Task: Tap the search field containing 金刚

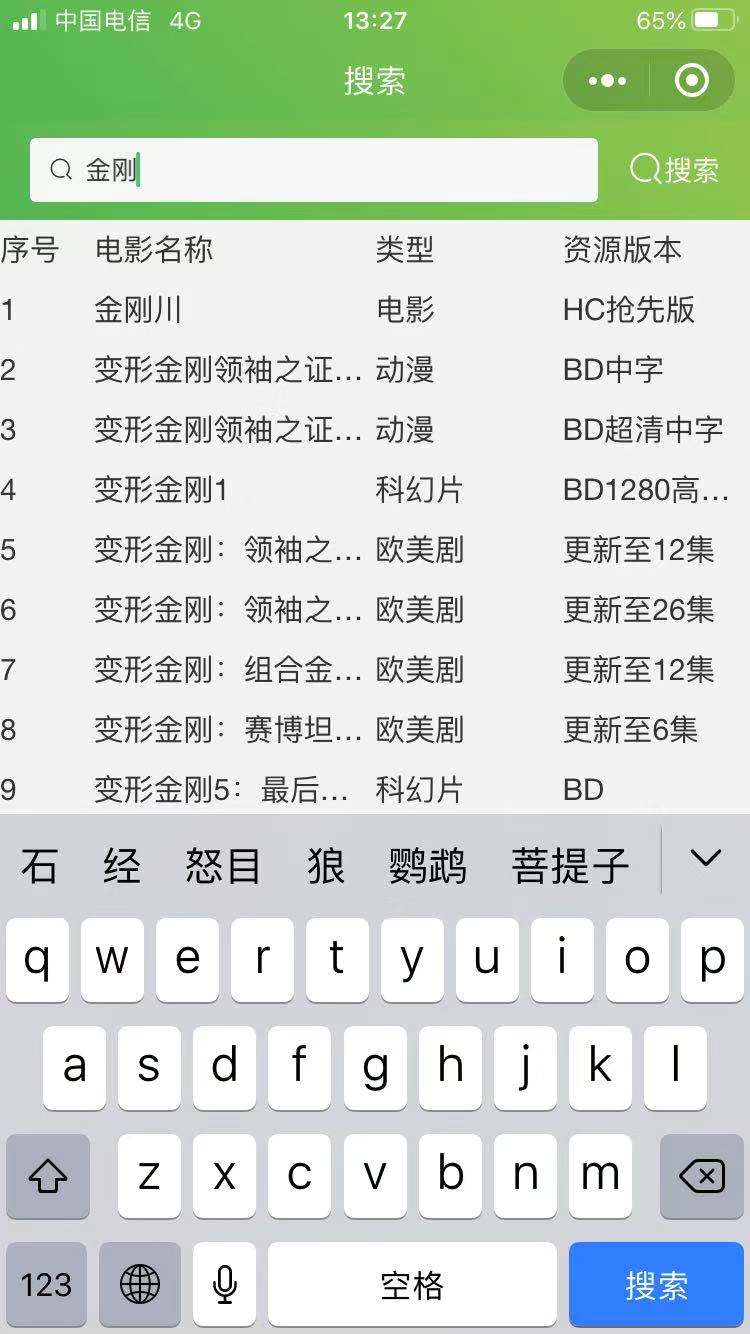Action: click(314, 170)
